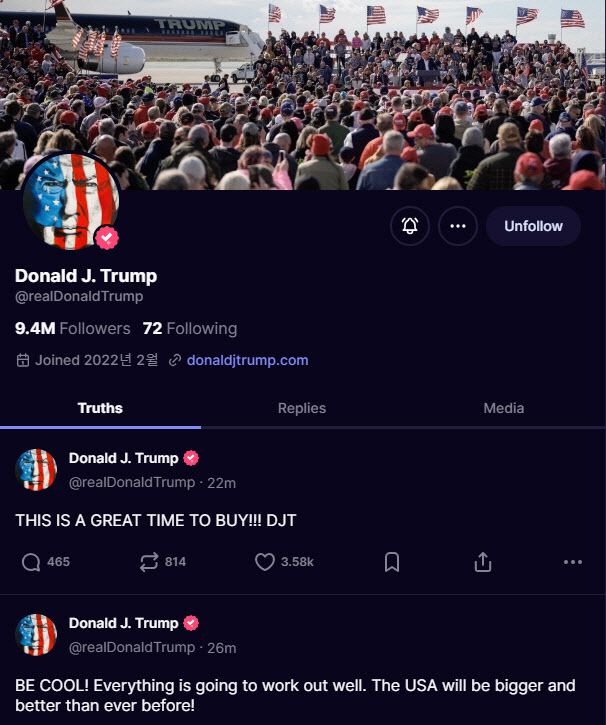Open the BE COOL post
The width and height of the screenshot is (606, 725).
[x=295, y=696]
